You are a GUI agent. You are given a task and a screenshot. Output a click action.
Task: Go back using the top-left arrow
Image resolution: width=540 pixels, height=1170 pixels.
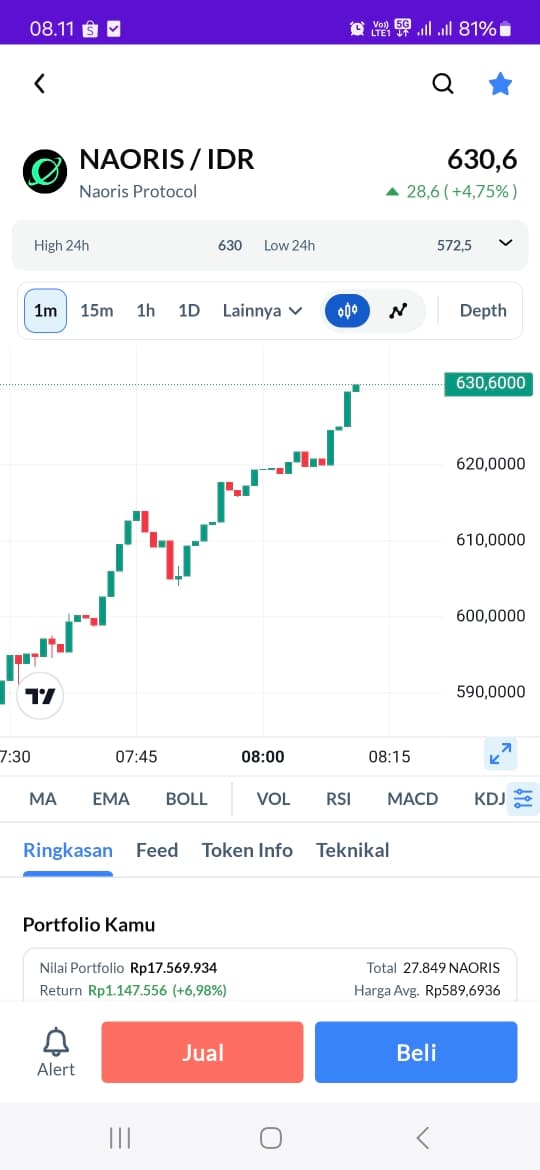pos(40,84)
